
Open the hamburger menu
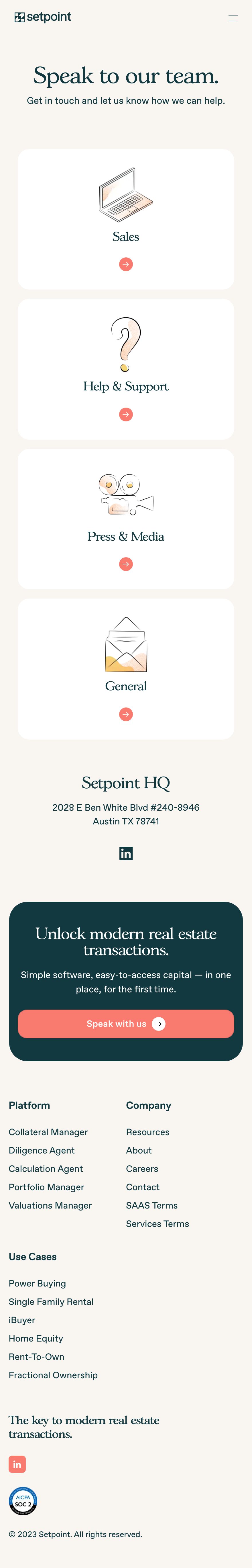pos(233,18)
